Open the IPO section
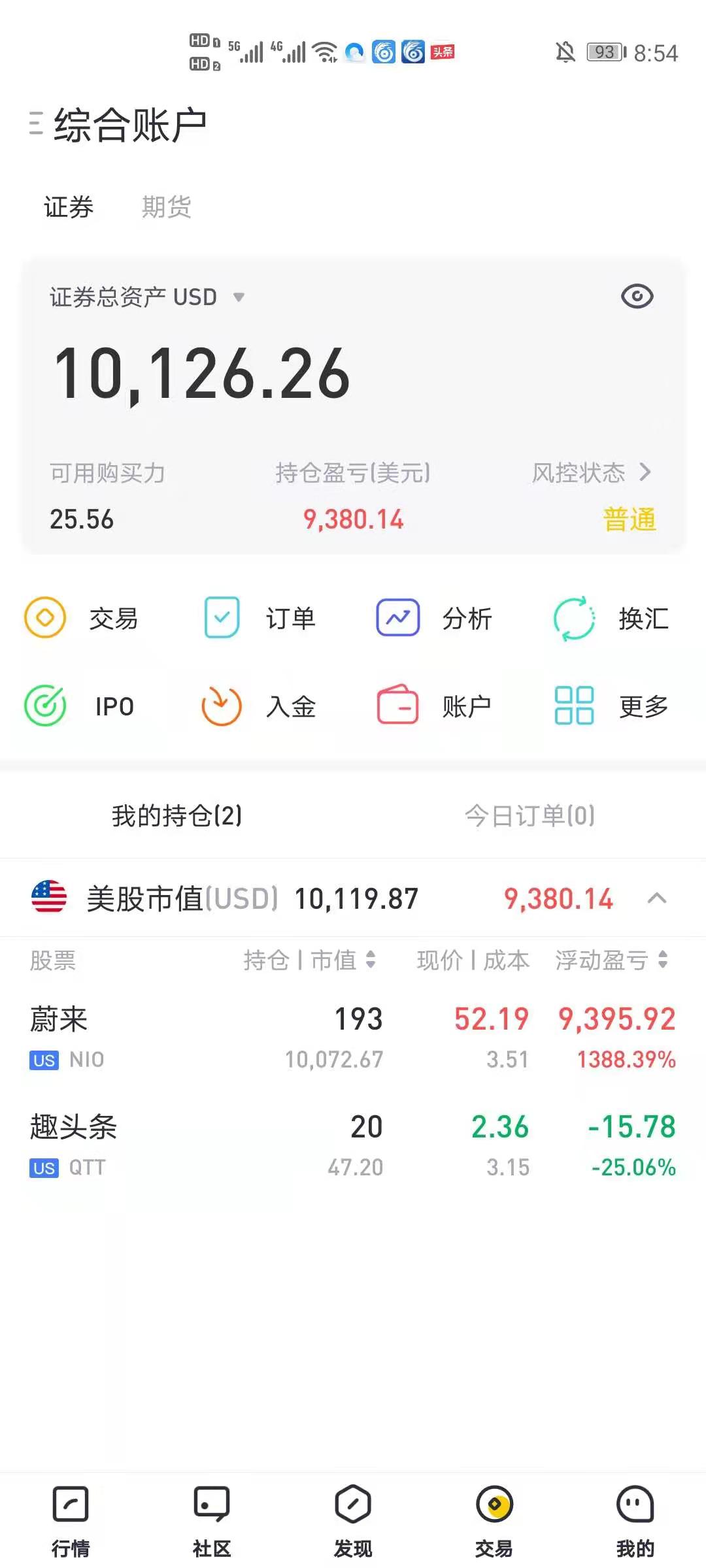Screen dimensions: 706x1568 point(80,706)
